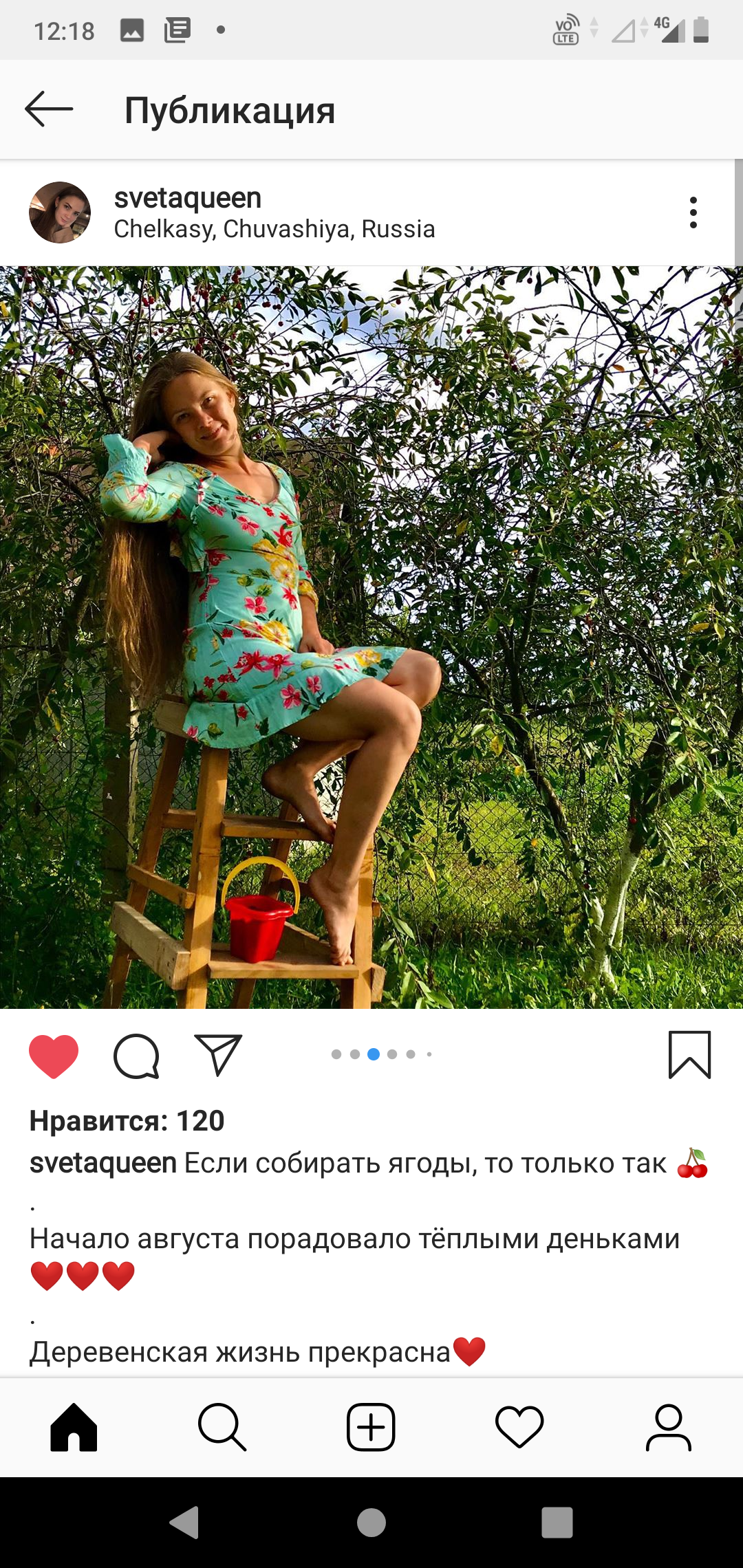Open svetaqueen username in the post header

coord(188,198)
